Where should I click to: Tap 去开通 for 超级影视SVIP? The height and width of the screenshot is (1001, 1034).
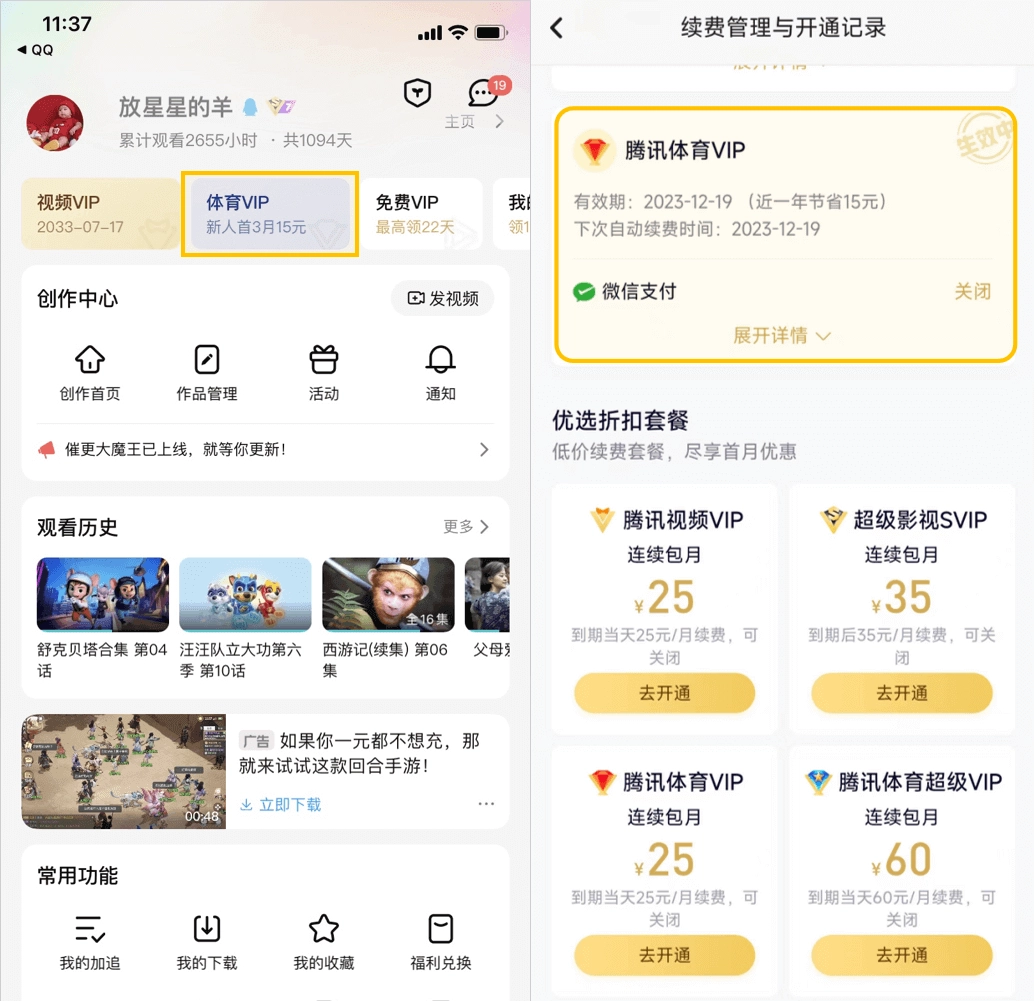(901, 693)
